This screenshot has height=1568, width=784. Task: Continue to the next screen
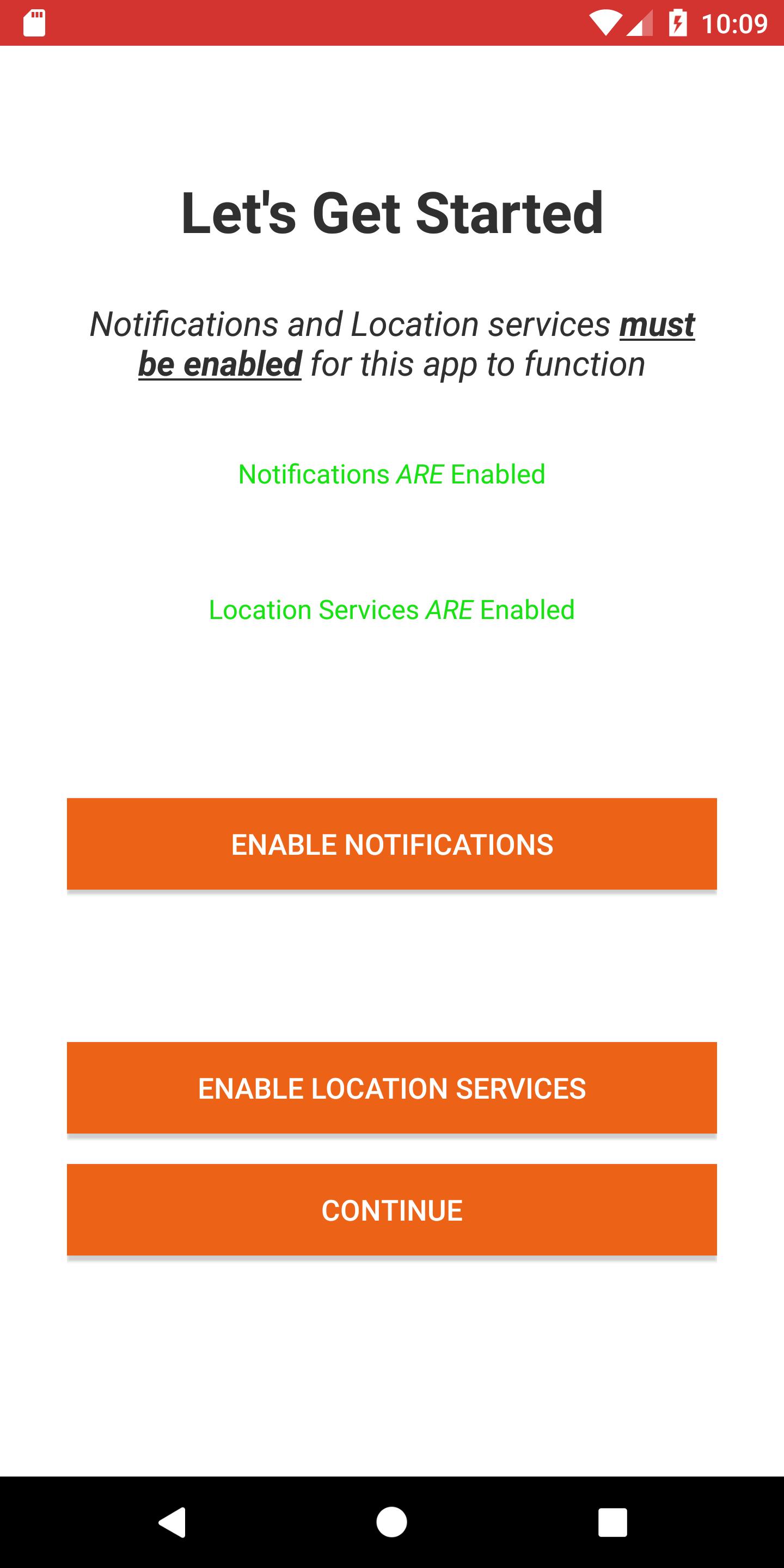pyautogui.click(x=392, y=1209)
